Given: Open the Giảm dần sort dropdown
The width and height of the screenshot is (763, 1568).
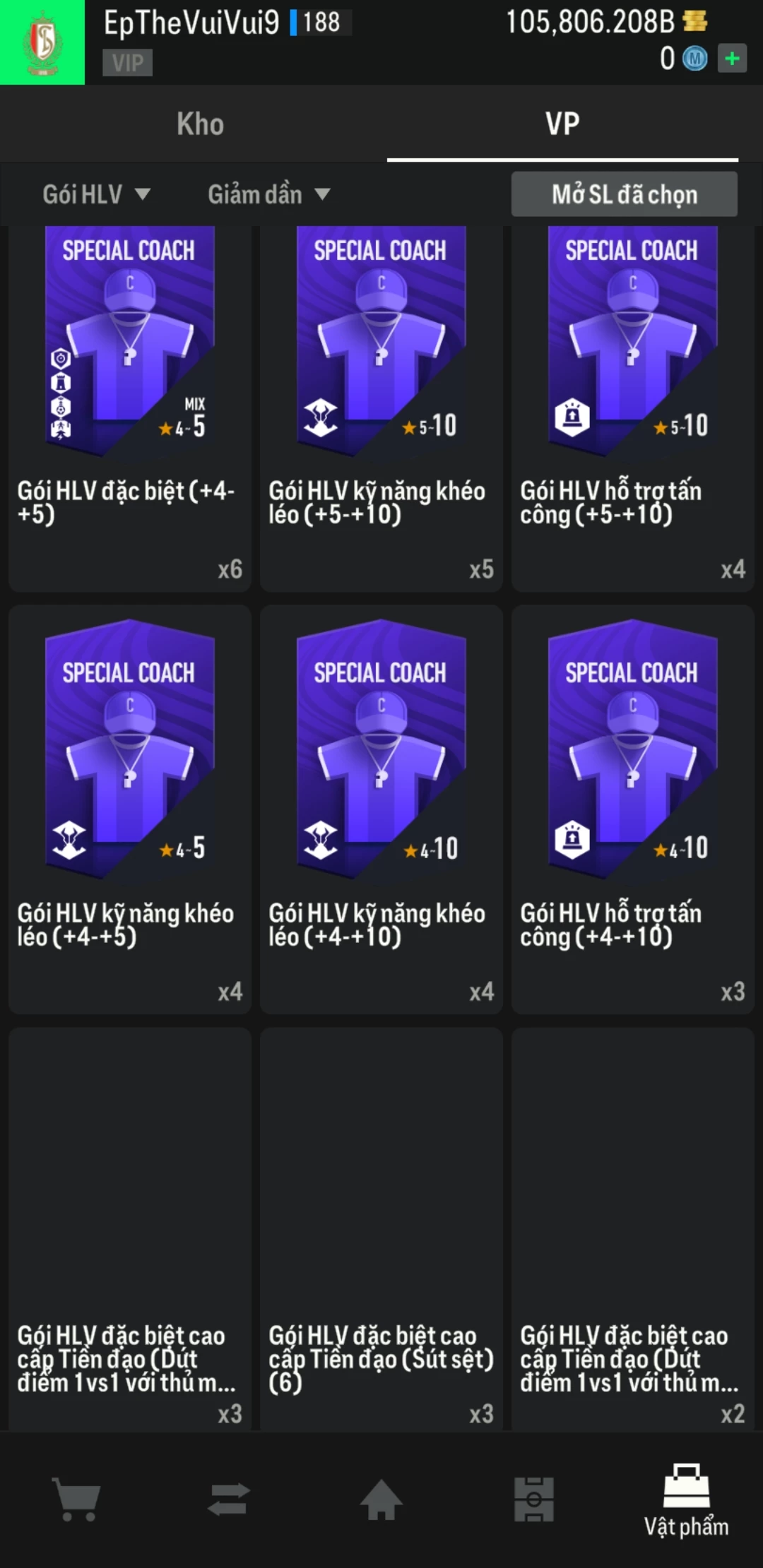Looking at the screenshot, I should click(x=268, y=194).
